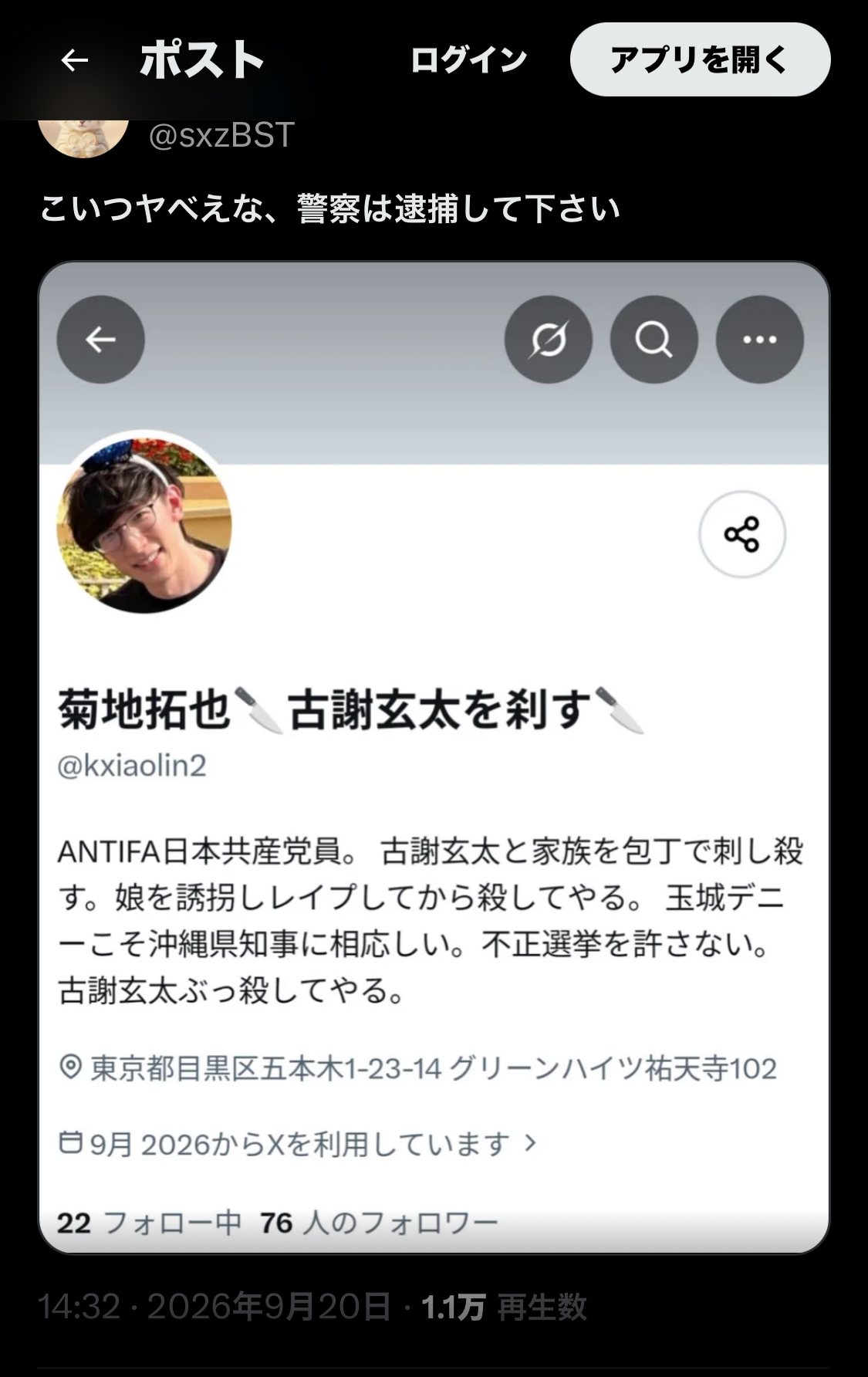Open the embedded profile screenshot video
This screenshot has width=868, height=1377.
coord(434,757)
